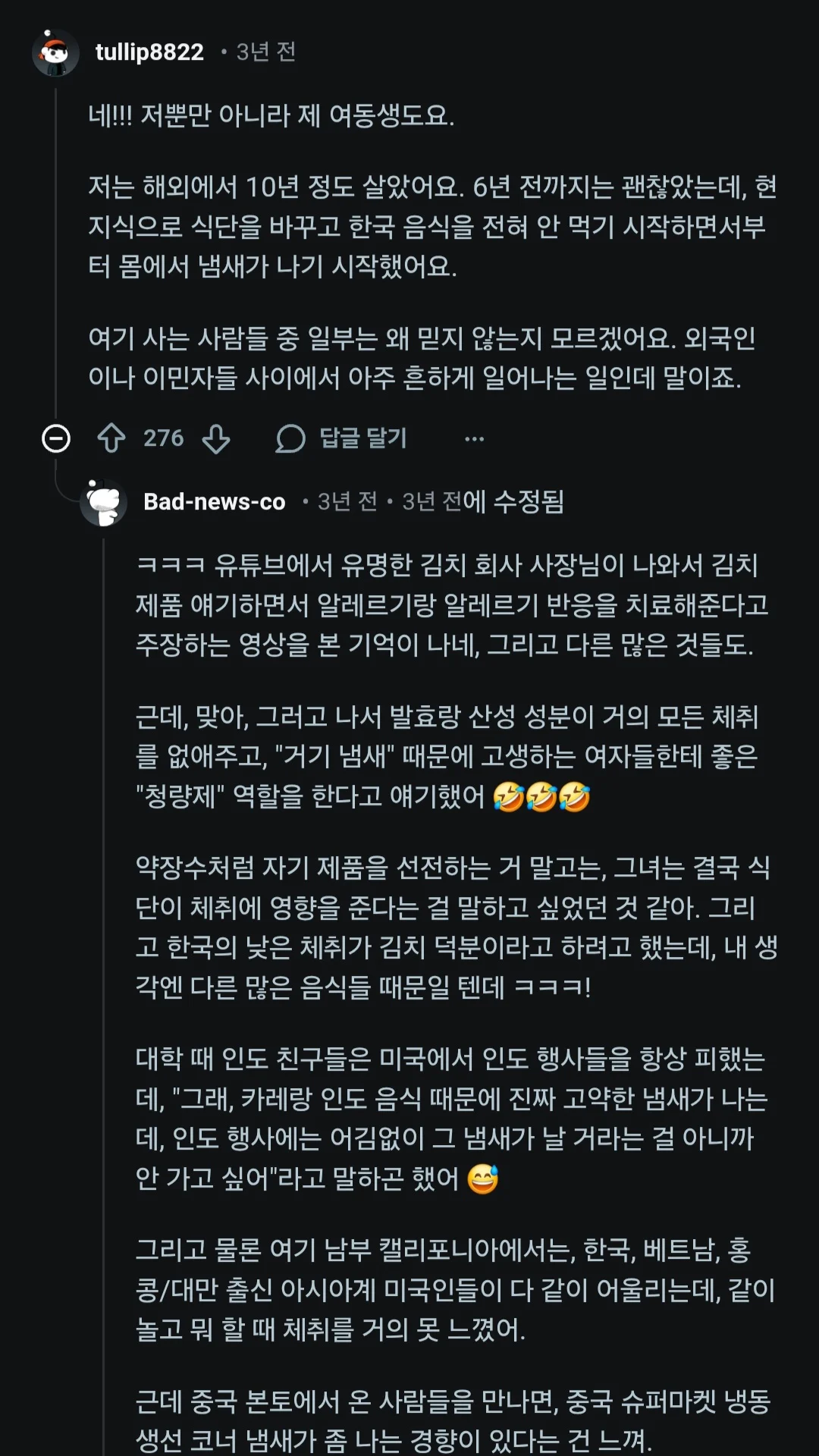Image resolution: width=819 pixels, height=1456 pixels.
Task: View Bad-news-co's user profile
Action: tap(214, 502)
